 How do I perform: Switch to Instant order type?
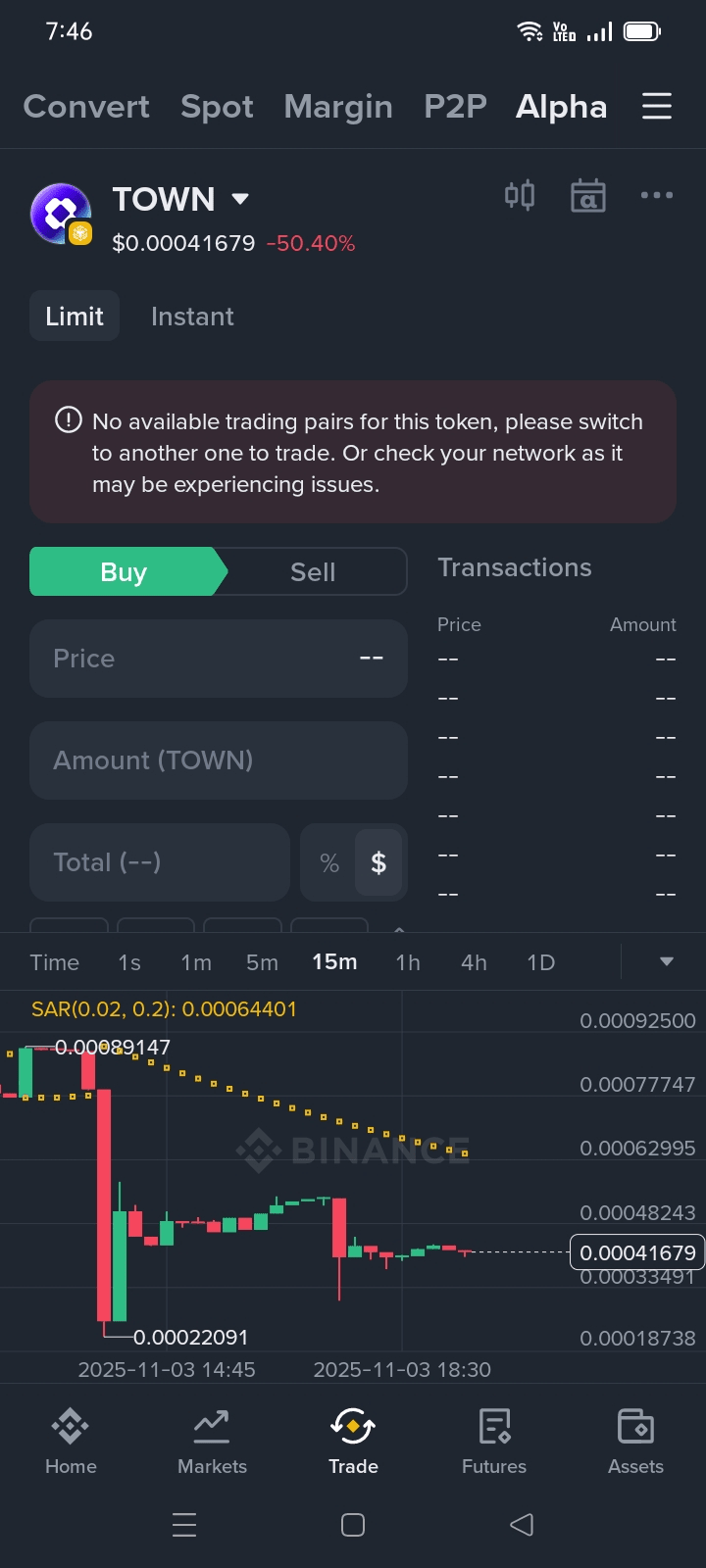click(192, 317)
